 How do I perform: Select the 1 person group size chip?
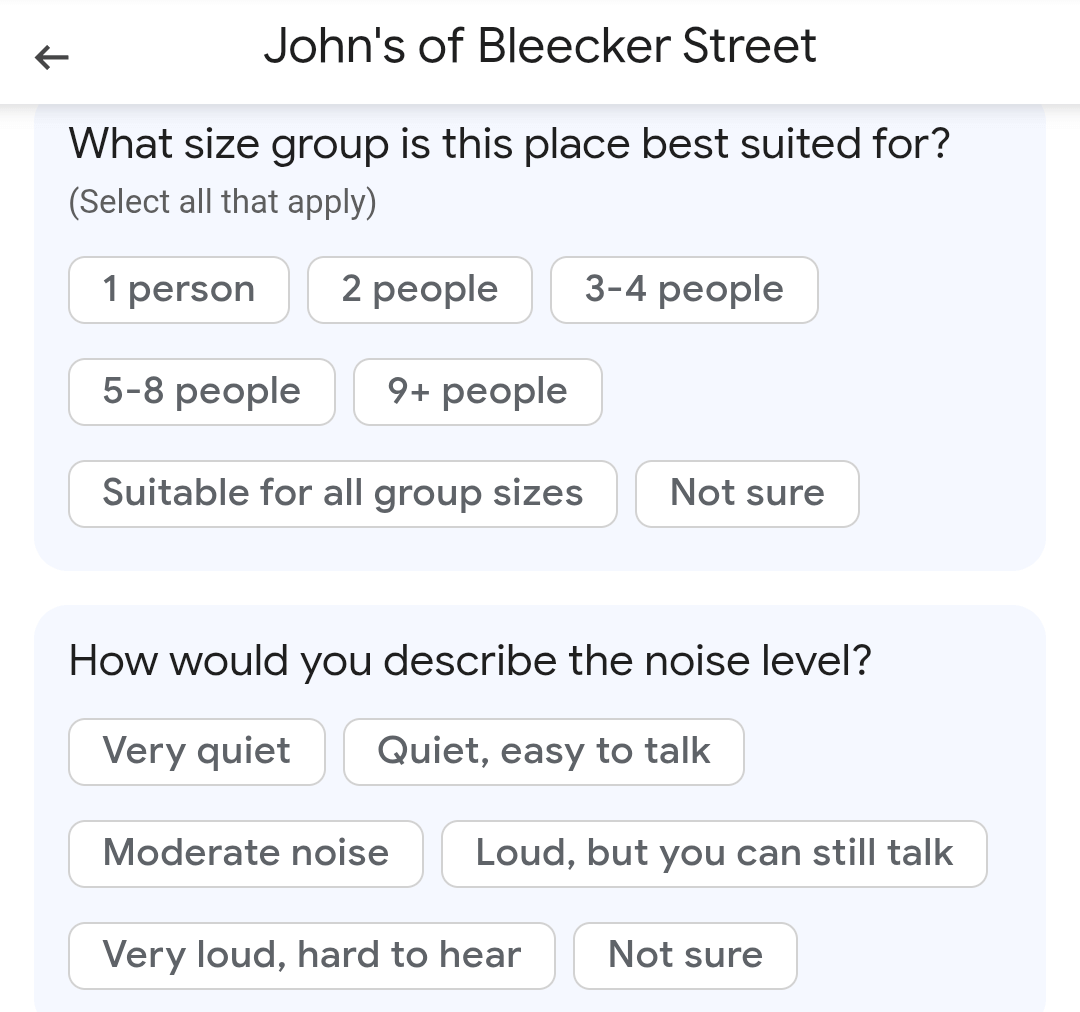(x=179, y=290)
